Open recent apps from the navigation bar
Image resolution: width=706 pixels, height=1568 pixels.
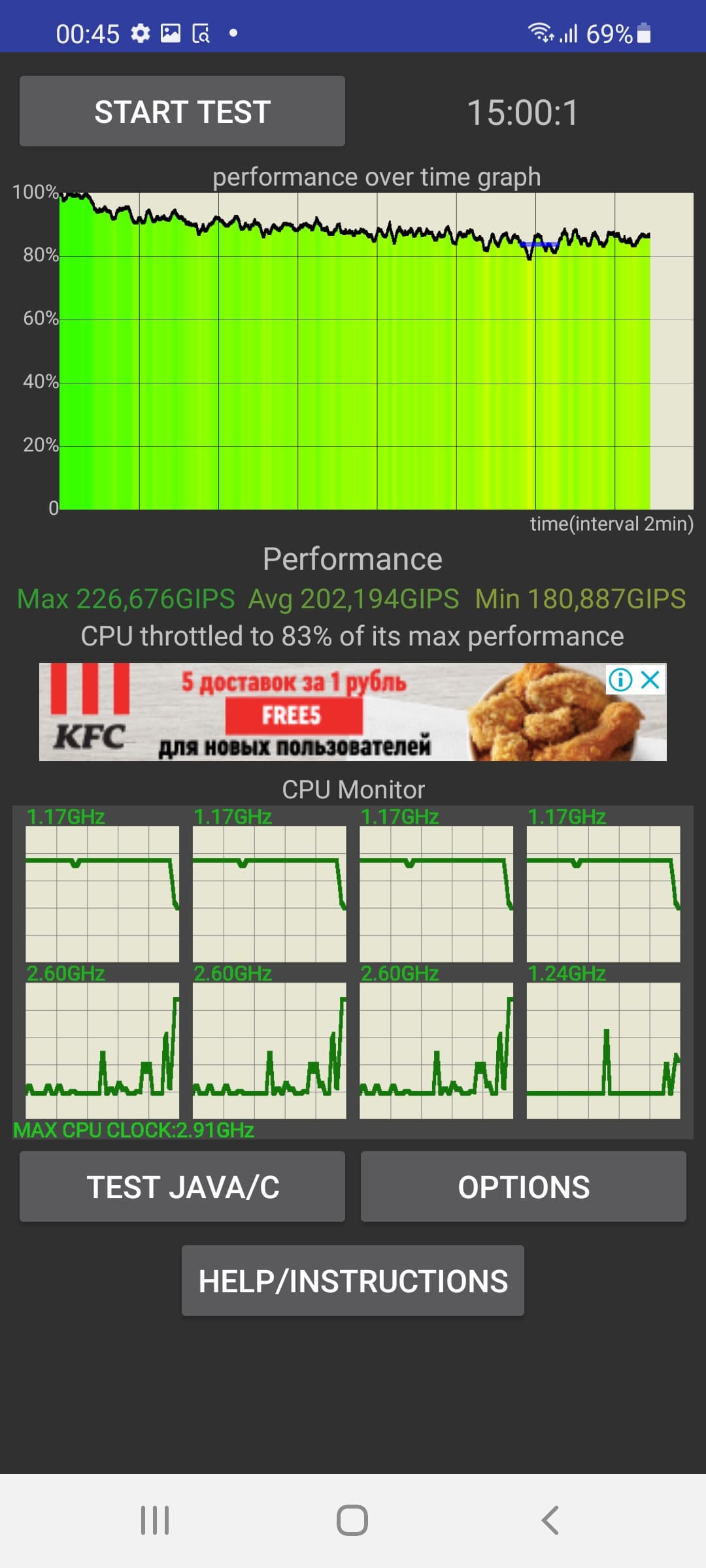155,1520
